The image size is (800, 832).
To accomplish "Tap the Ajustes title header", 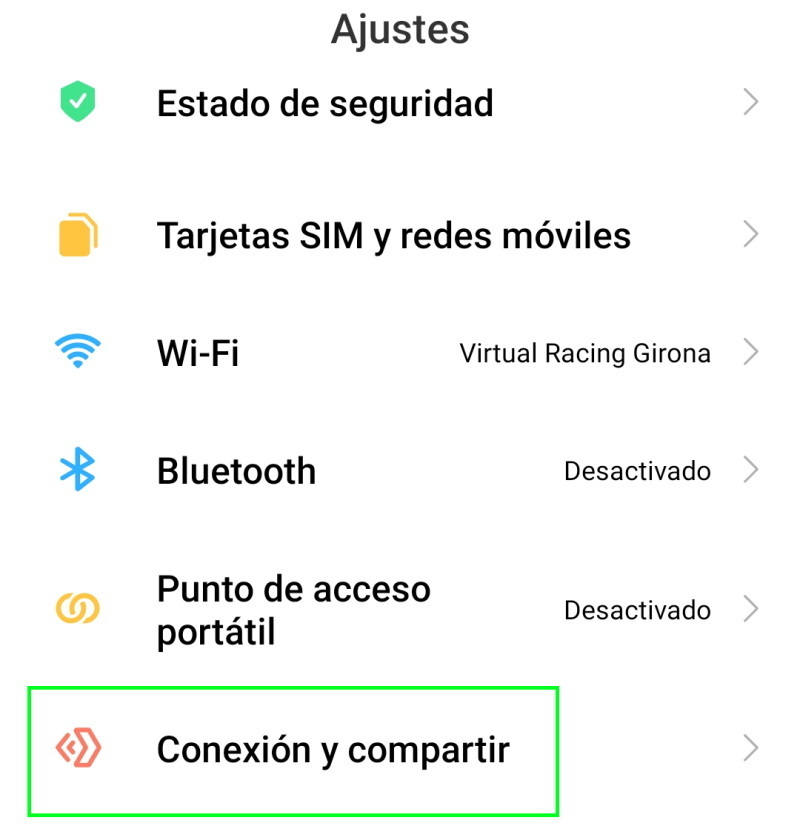I will click(x=399, y=29).
